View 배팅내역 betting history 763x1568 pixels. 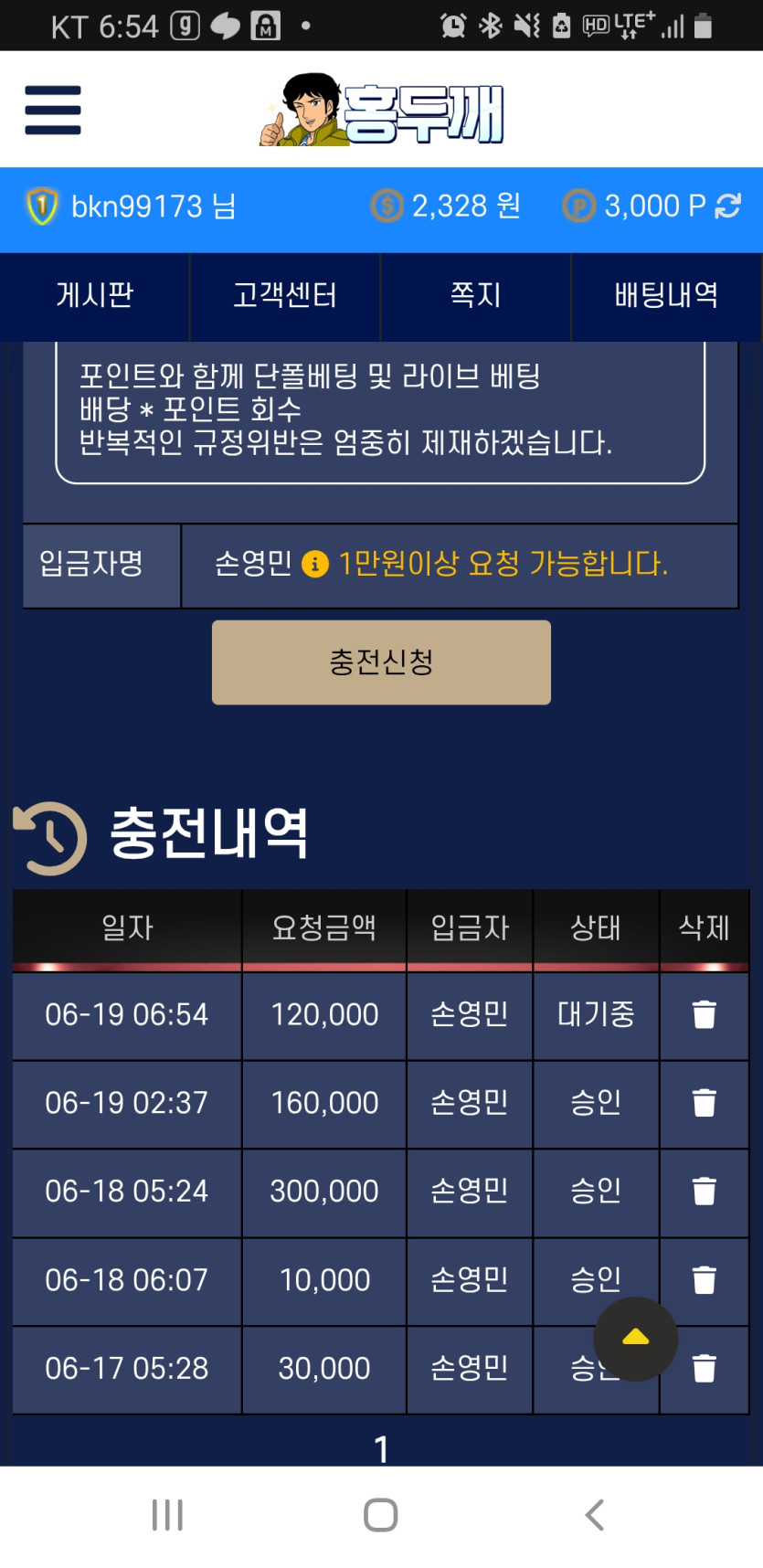[x=666, y=295]
